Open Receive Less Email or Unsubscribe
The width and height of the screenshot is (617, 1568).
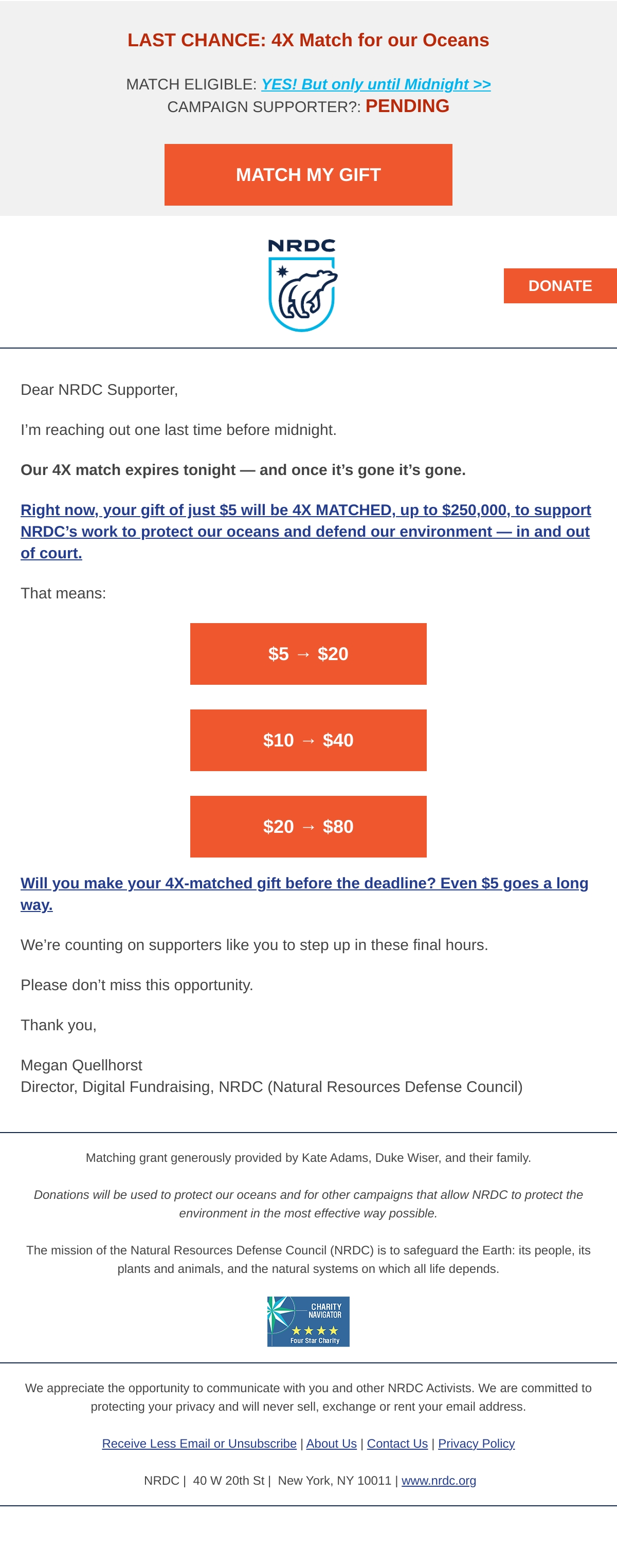coord(199,1443)
